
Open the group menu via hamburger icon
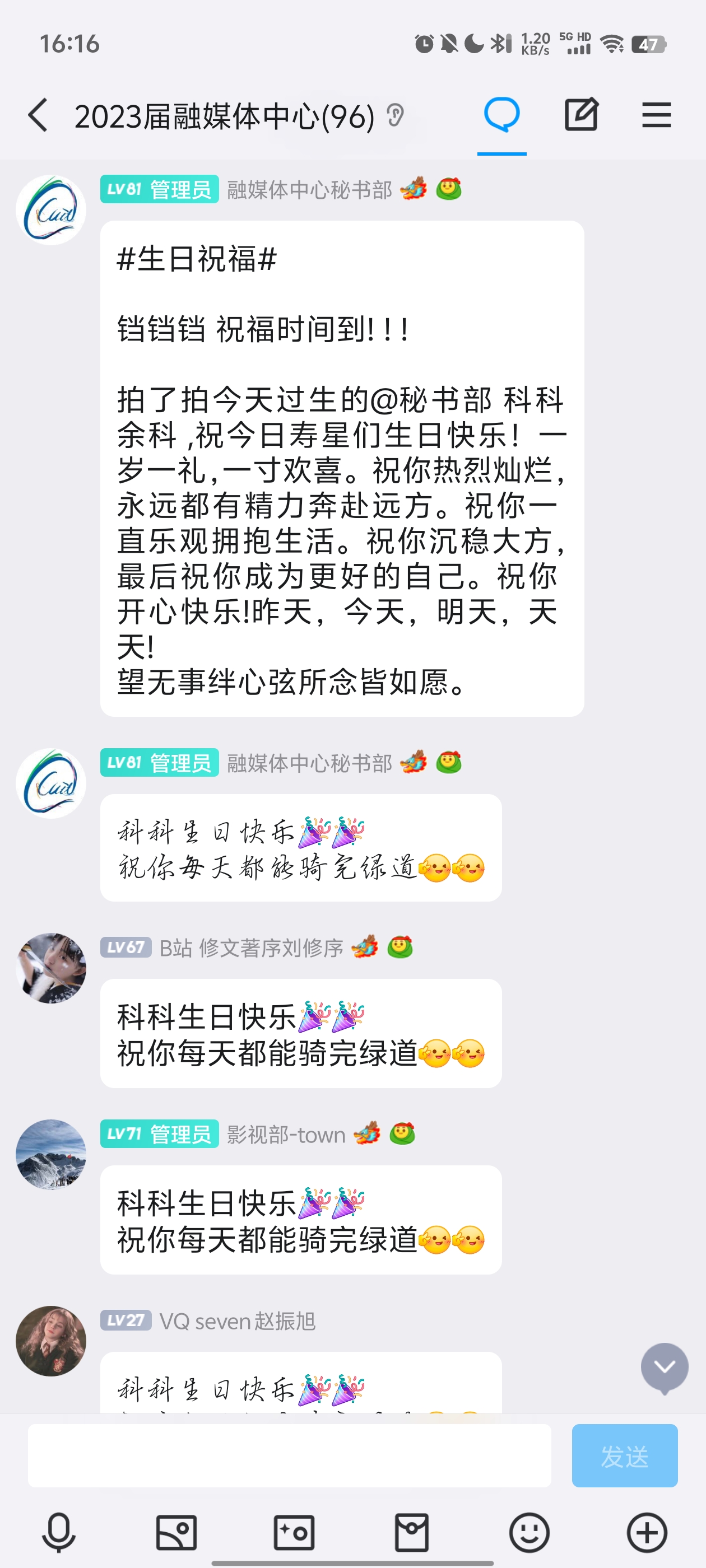[657, 114]
